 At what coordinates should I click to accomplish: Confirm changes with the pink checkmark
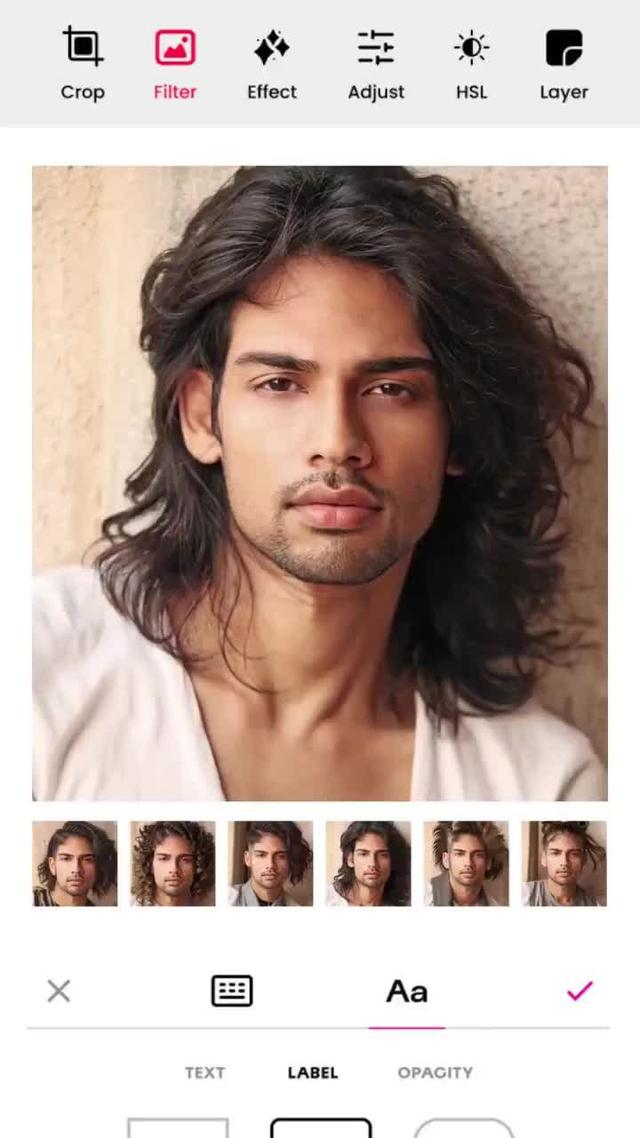580,991
